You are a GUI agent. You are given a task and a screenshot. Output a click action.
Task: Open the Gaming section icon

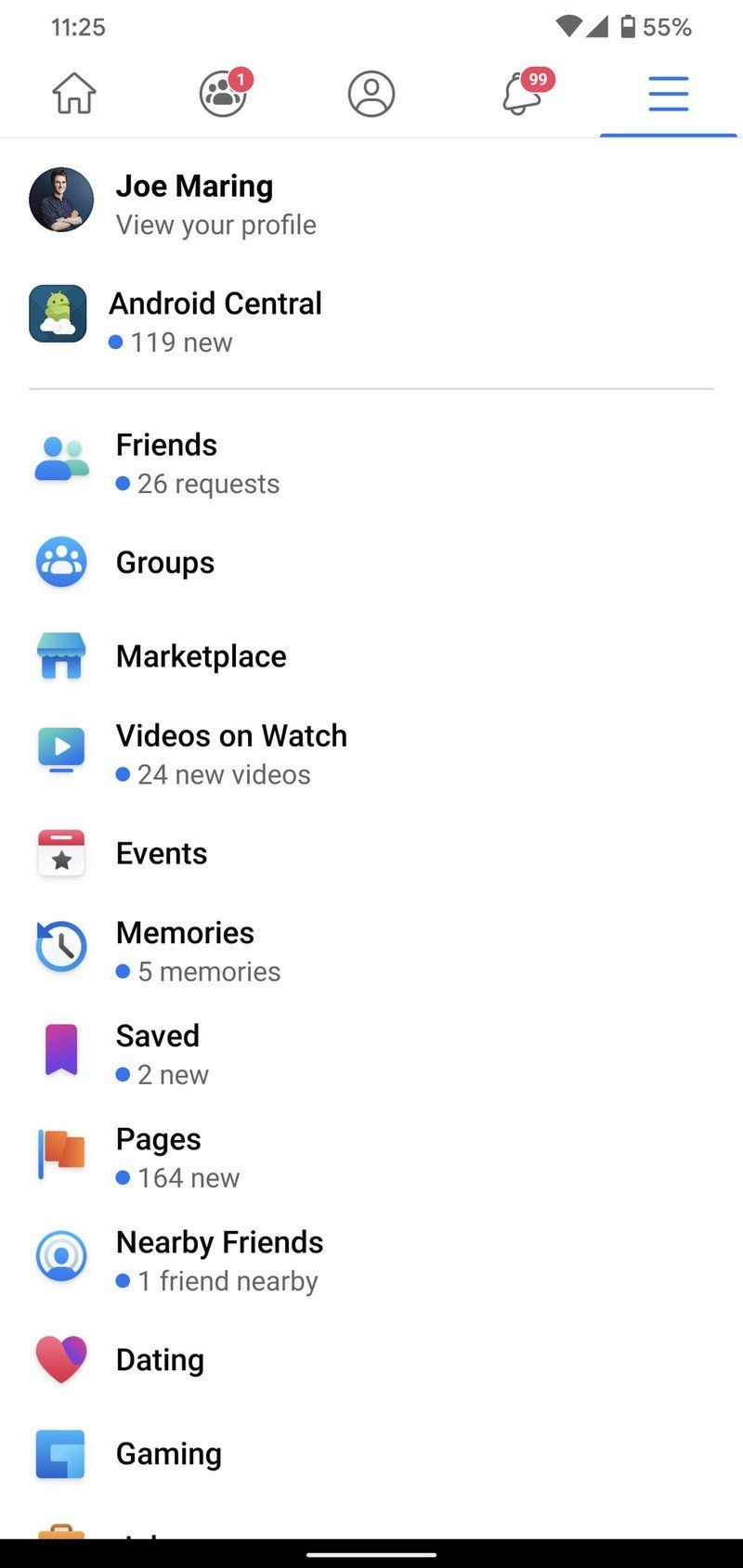point(60,1454)
